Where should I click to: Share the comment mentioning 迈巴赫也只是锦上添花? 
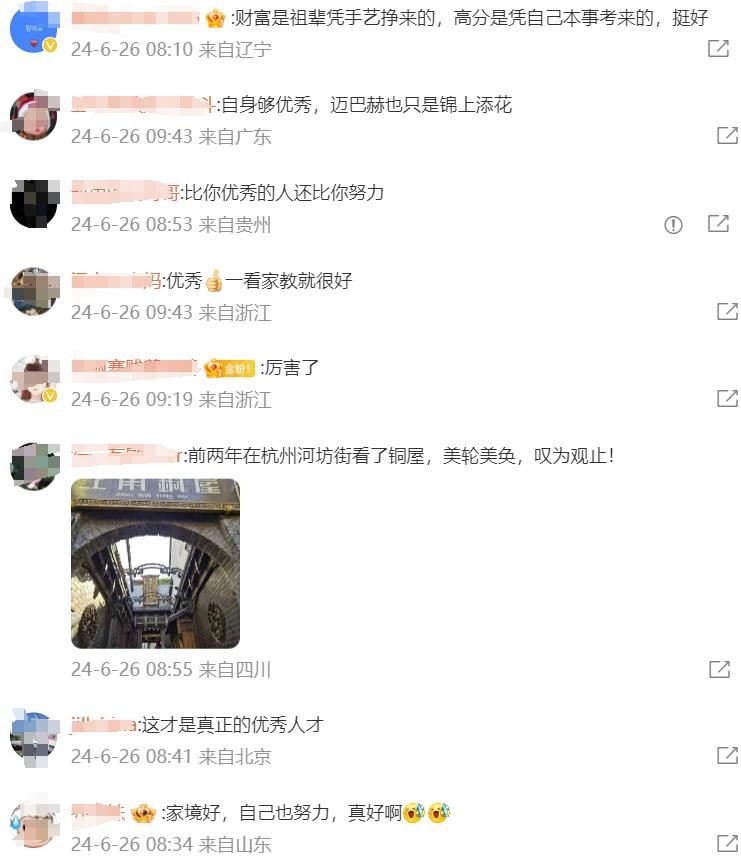727,135
